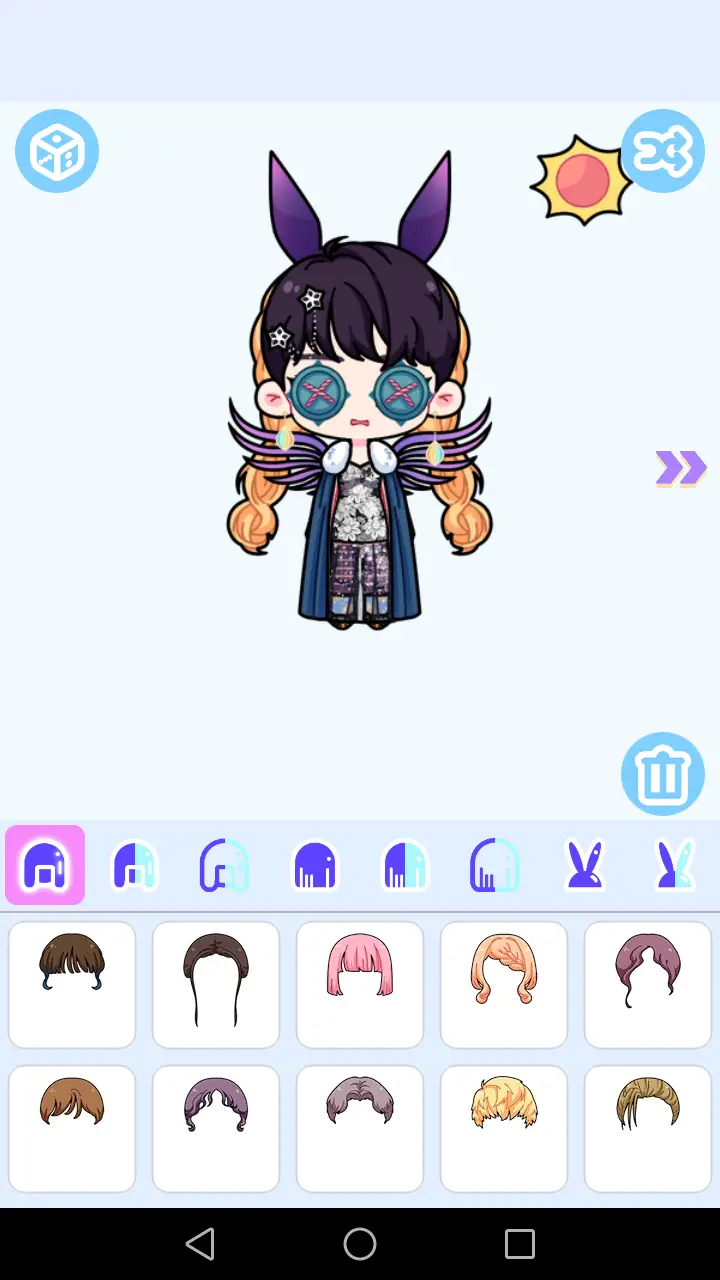Select the two-tone bunny-ears category icon
Viewport: 720px width, 1280px height.
pos(675,865)
